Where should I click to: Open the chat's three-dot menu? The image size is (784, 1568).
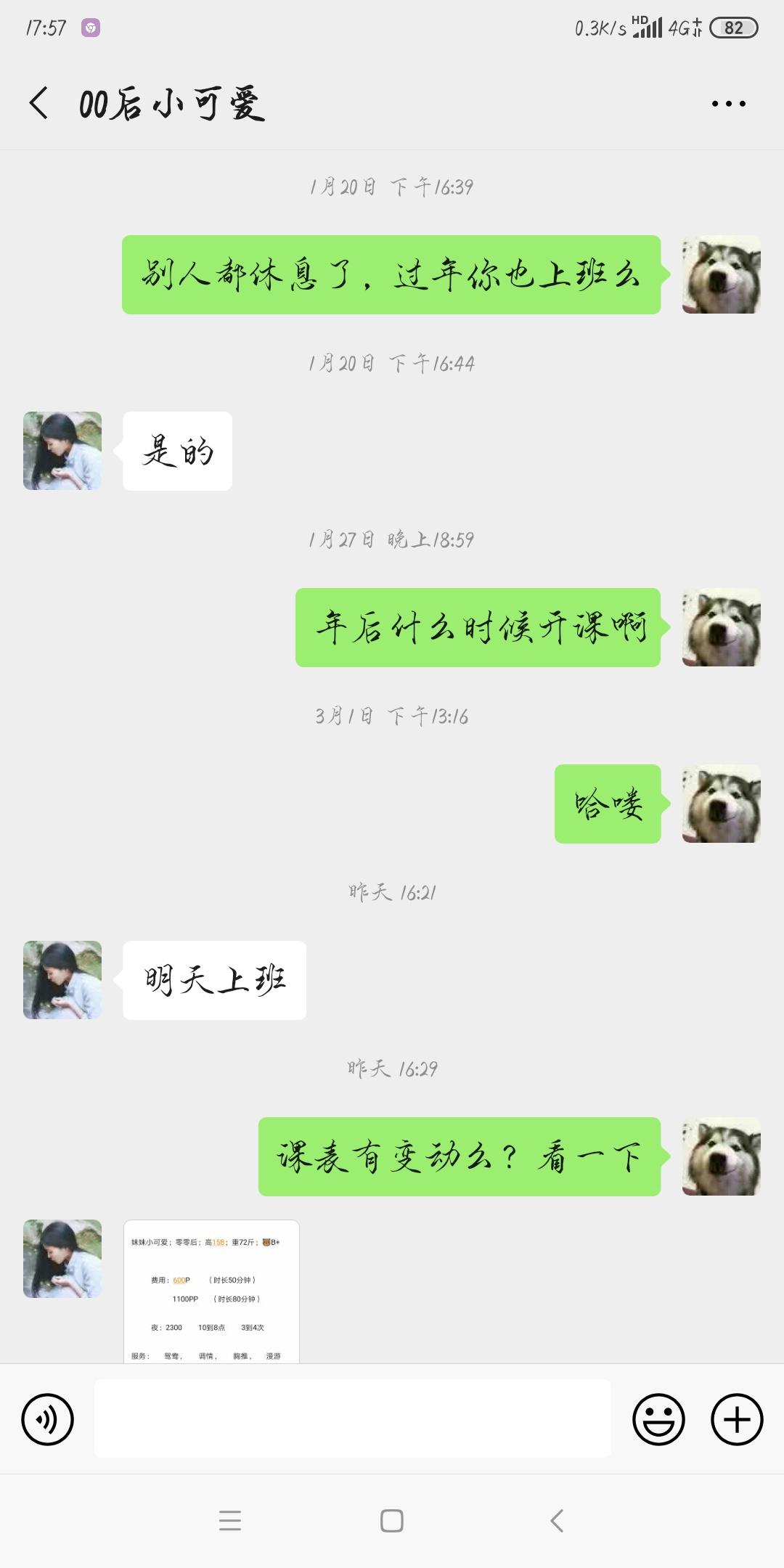(728, 104)
